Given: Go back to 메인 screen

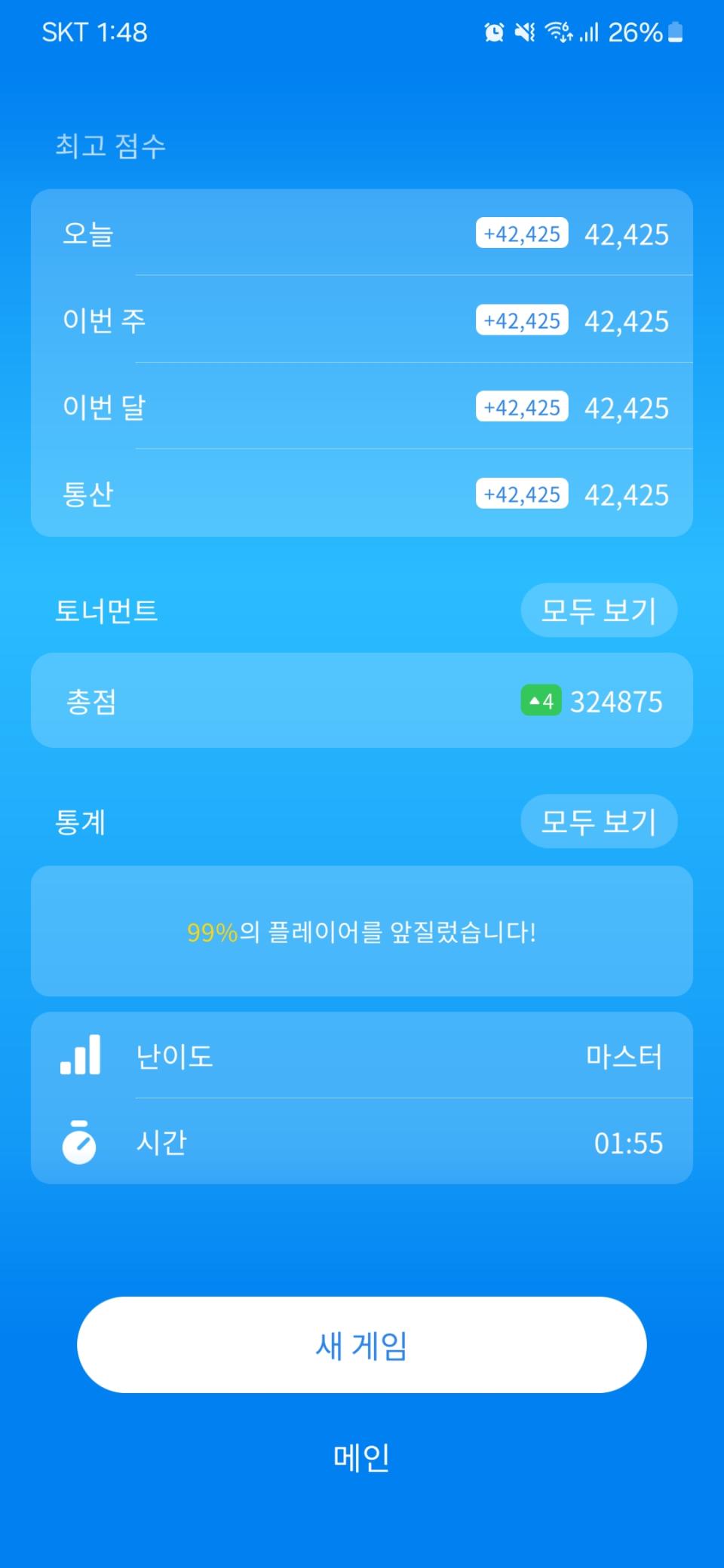Looking at the screenshot, I should point(362,1457).
